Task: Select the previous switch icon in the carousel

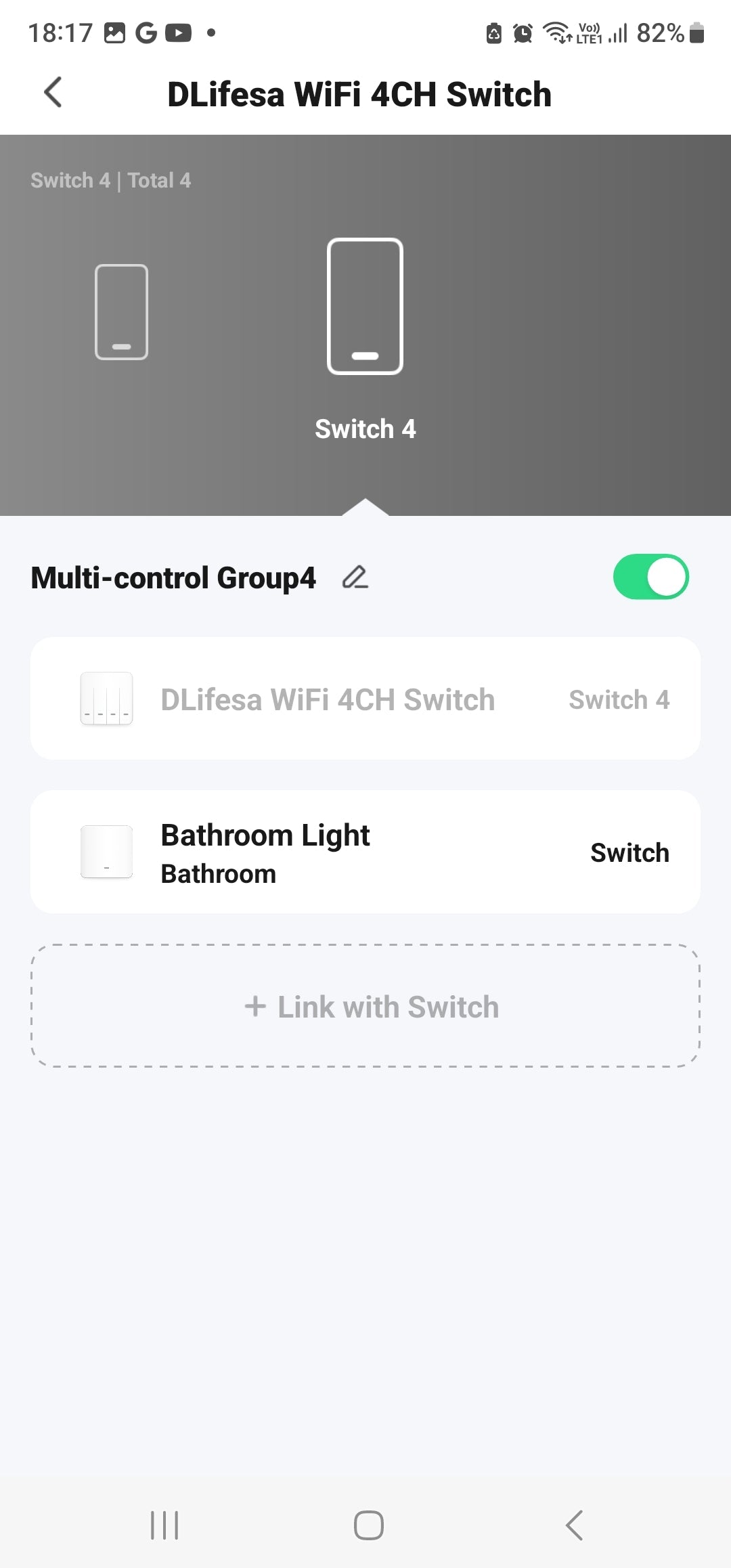Action: tap(121, 312)
